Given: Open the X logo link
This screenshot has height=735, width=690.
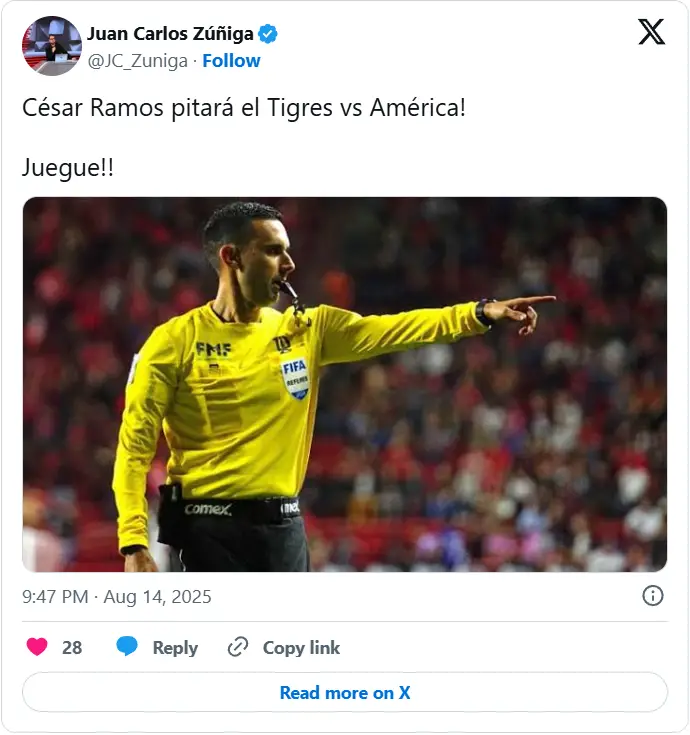Looking at the screenshot, I should [x=651, y=33].
